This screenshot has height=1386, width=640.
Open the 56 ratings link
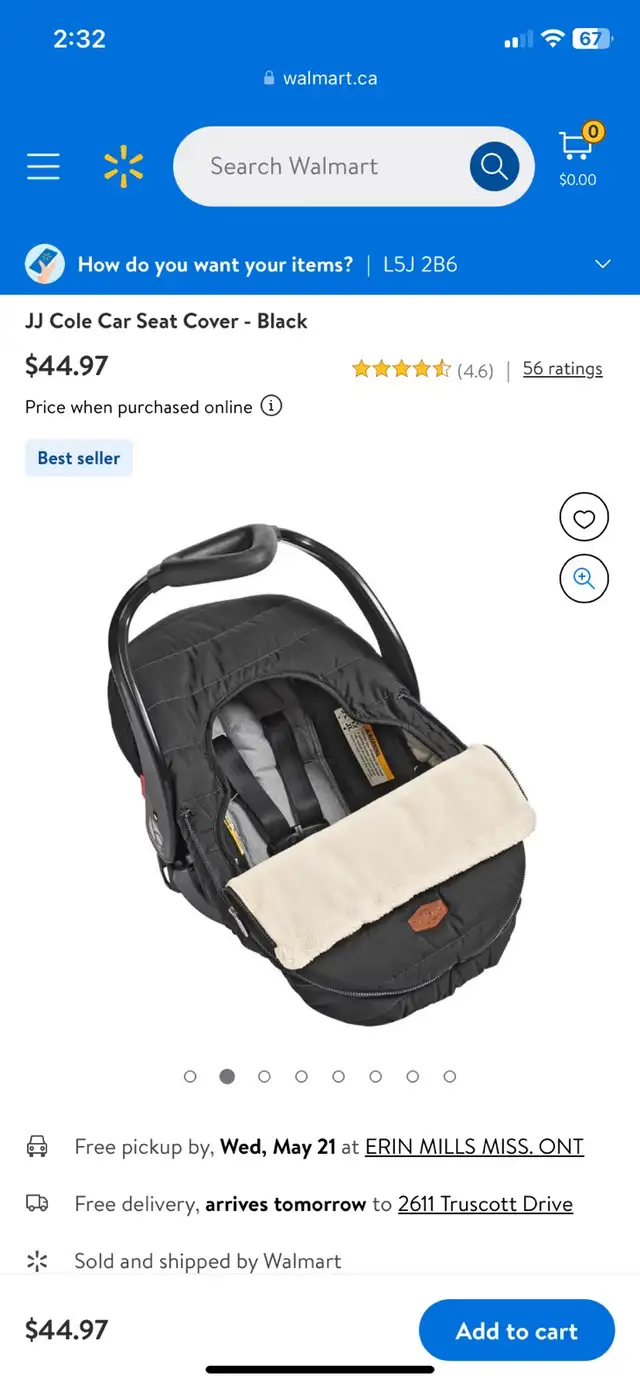562,368
